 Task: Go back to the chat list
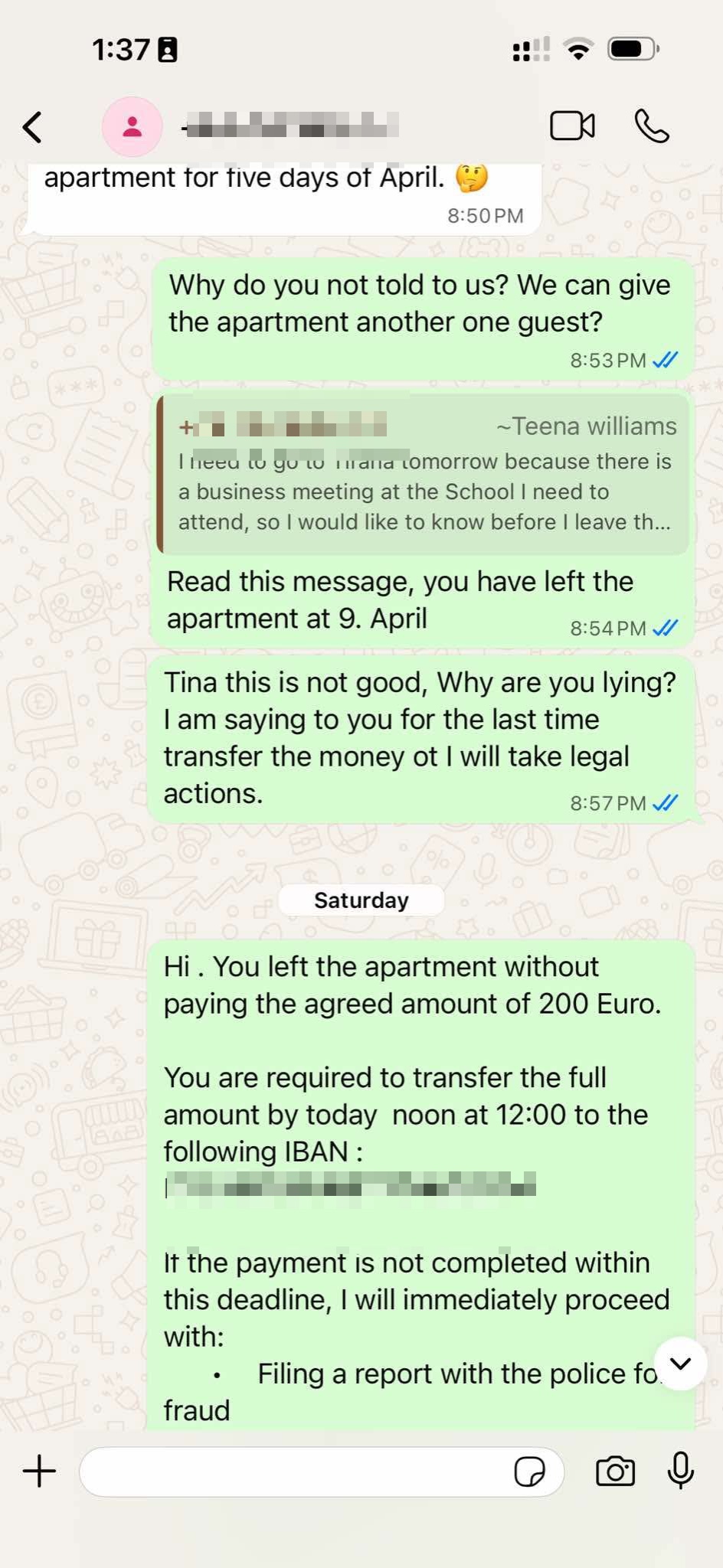click(32, 127)
